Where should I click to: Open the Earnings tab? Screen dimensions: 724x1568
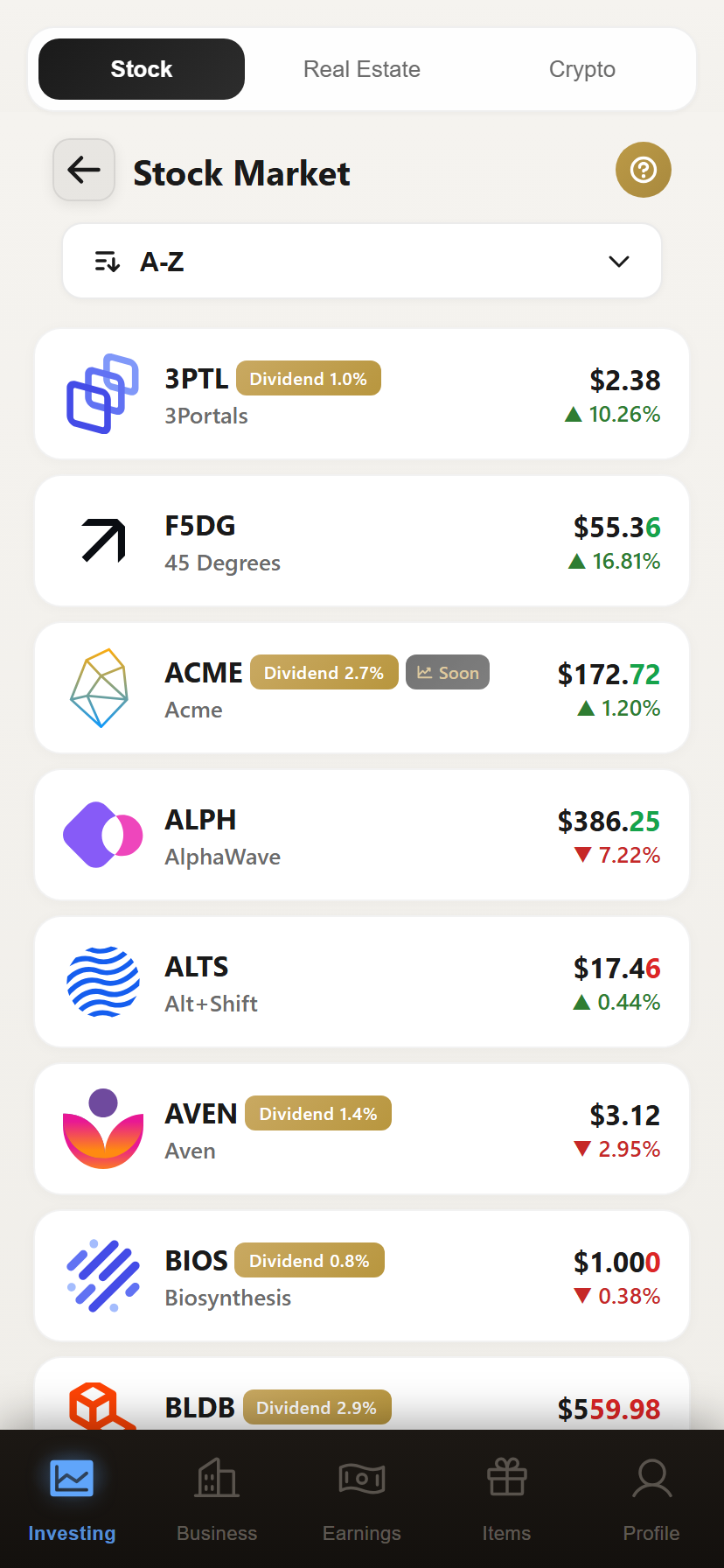pyautogui.click(x=362, y=1500)
